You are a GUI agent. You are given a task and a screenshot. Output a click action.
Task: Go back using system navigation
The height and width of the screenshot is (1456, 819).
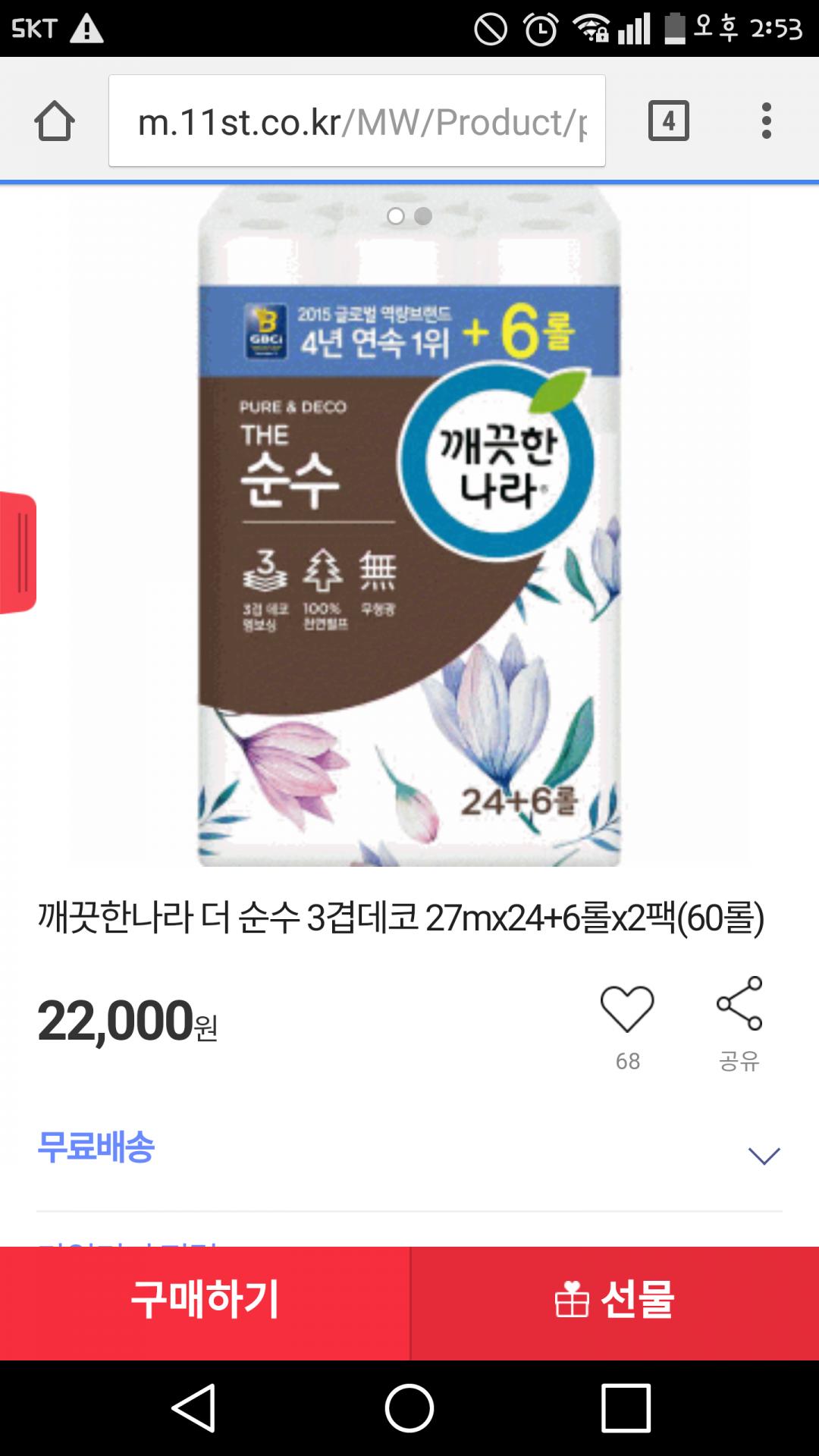(x=194, y=1407)
